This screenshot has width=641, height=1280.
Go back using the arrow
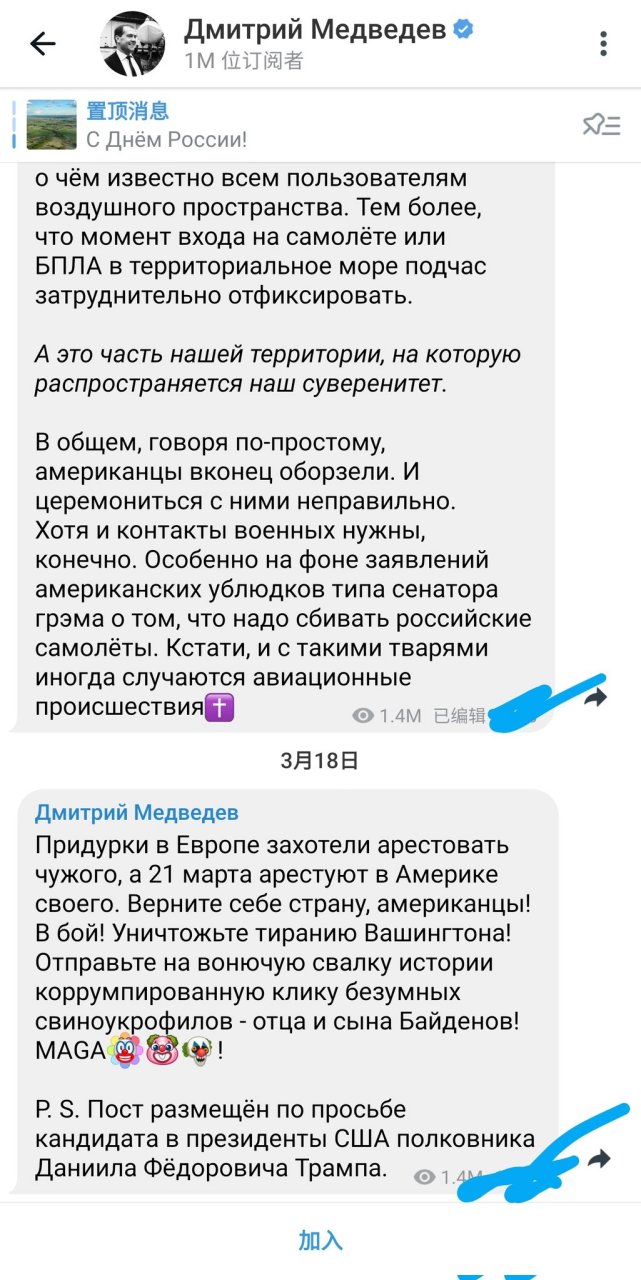(x=43, y=44)
